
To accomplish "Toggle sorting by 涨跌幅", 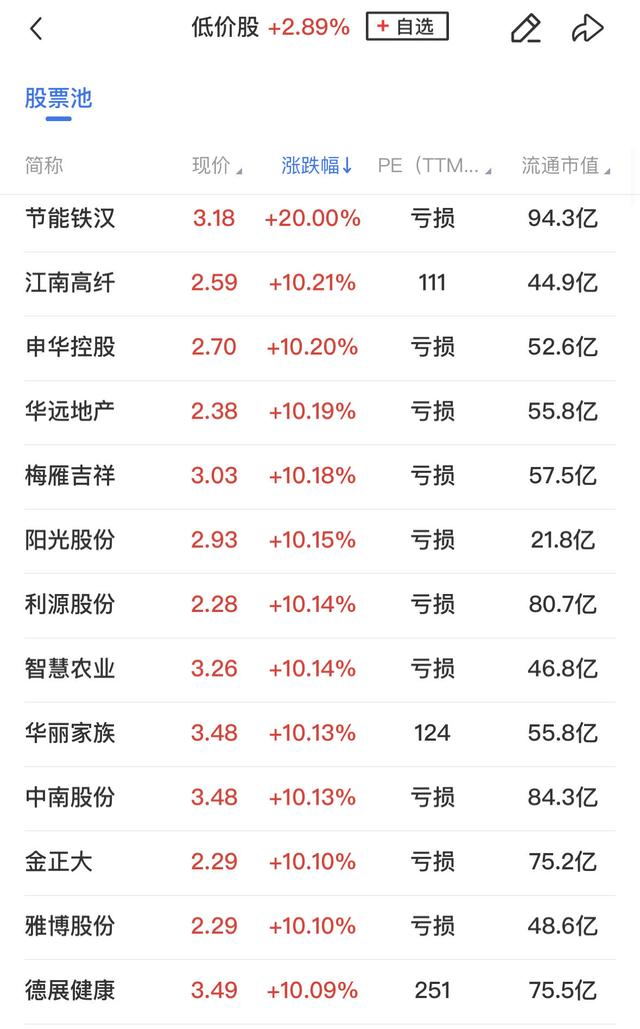I will [x=317, y=166].
